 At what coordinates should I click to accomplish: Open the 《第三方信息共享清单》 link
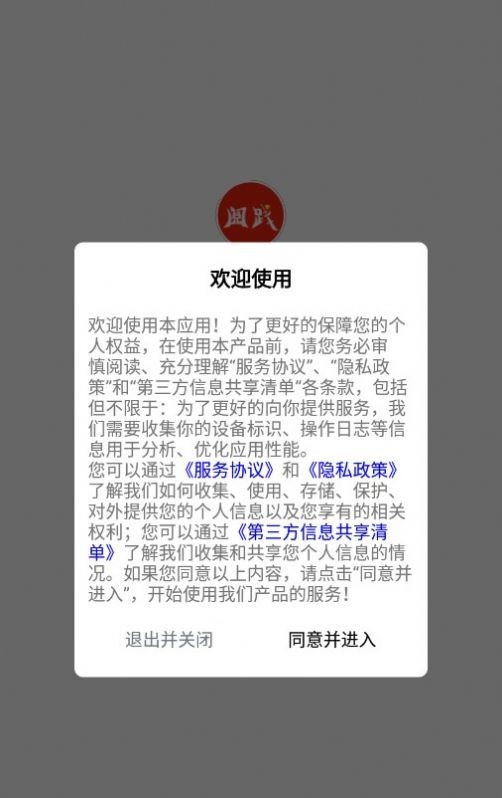312,532
